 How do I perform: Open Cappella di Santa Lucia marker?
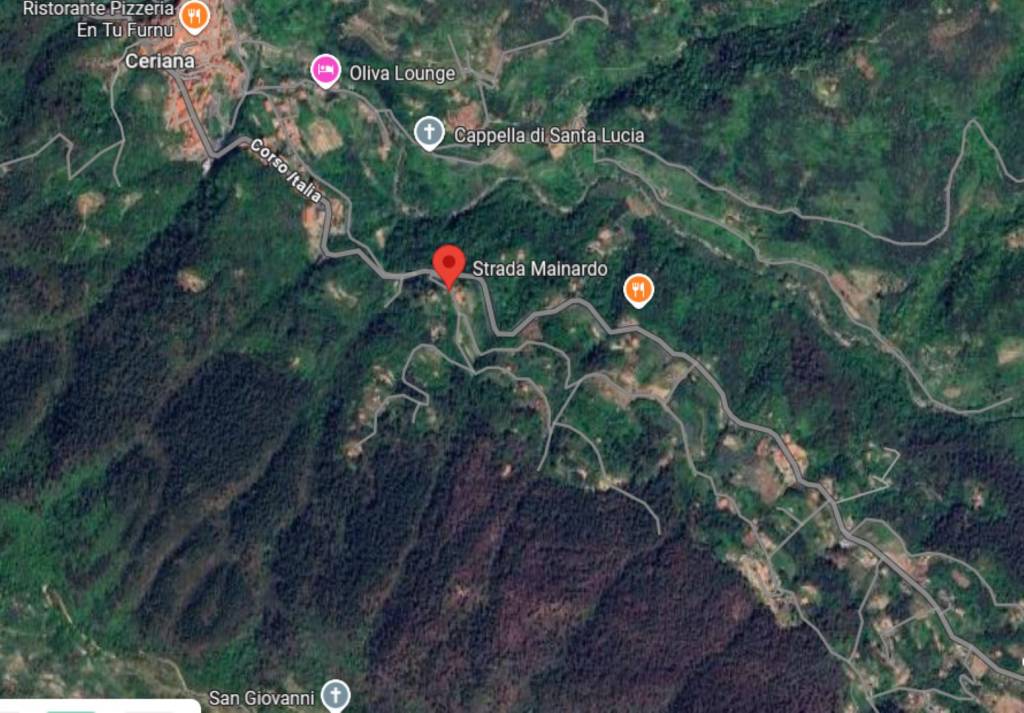429,132
